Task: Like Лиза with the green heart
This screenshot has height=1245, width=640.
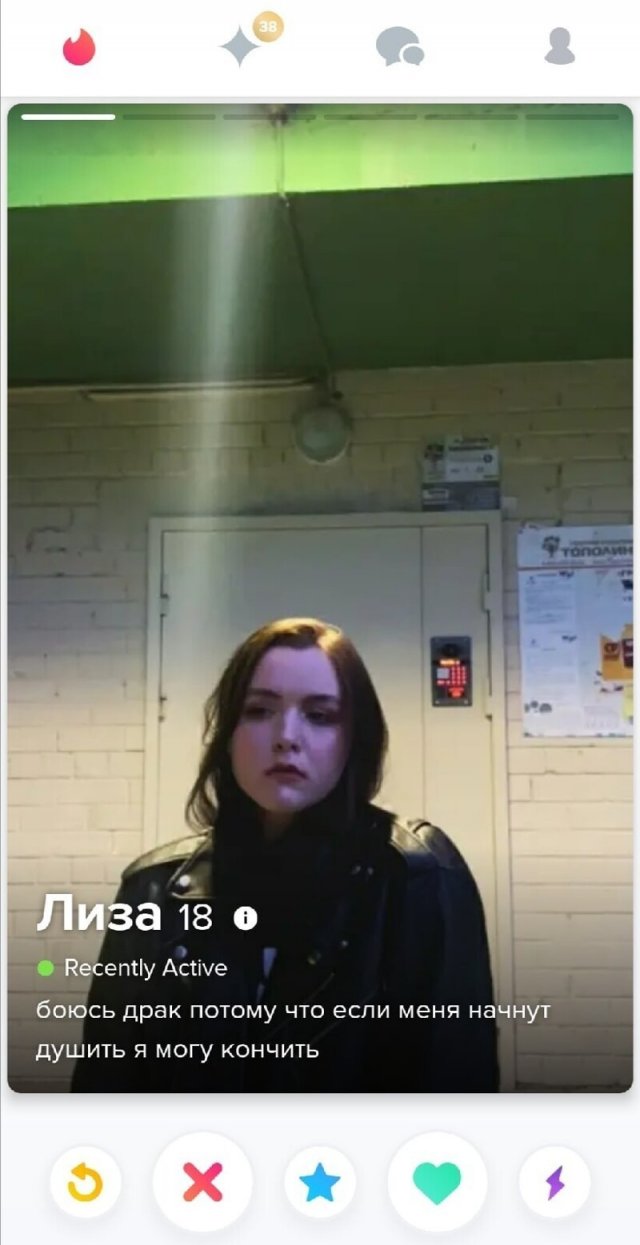Action: click(x=437, y=1183)
